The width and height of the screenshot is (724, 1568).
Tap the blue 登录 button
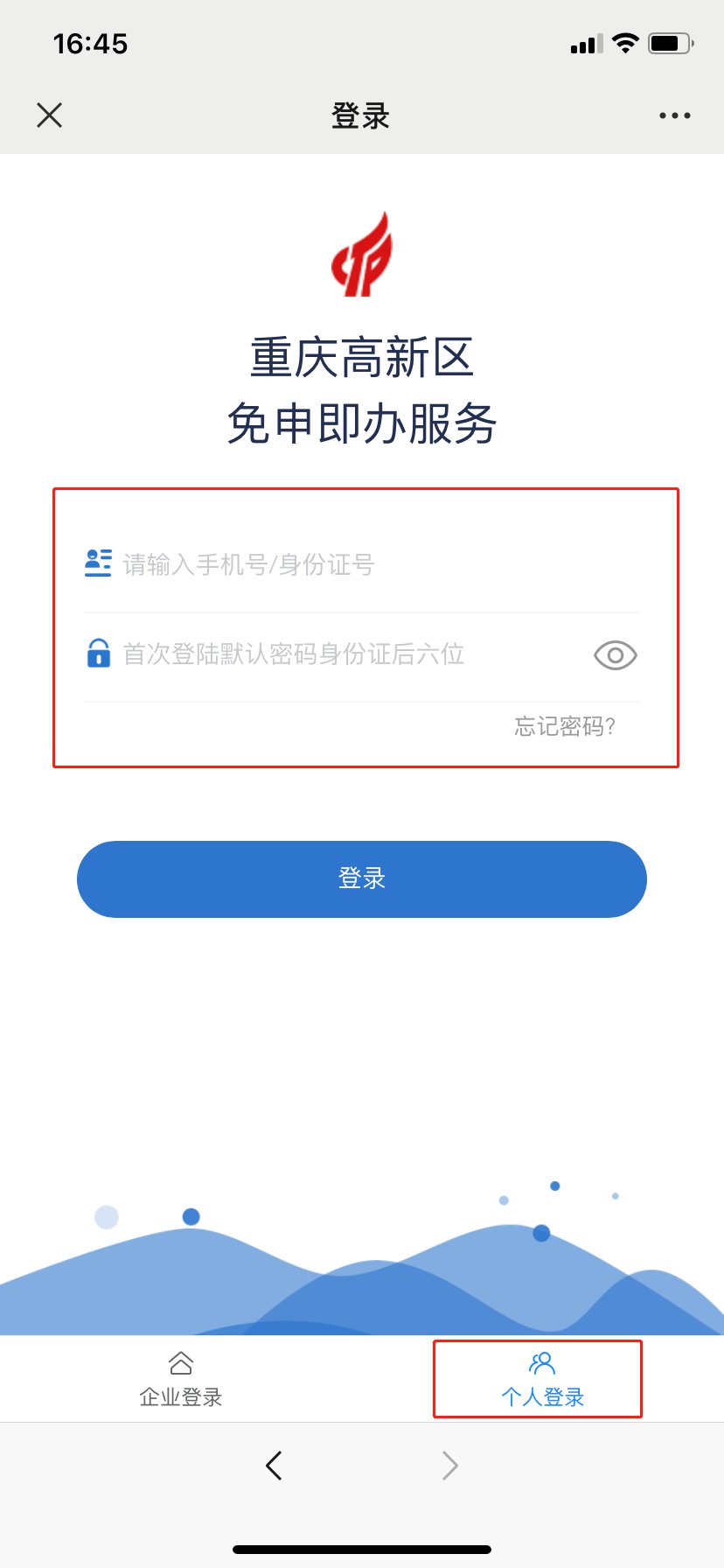coord(362,878)
